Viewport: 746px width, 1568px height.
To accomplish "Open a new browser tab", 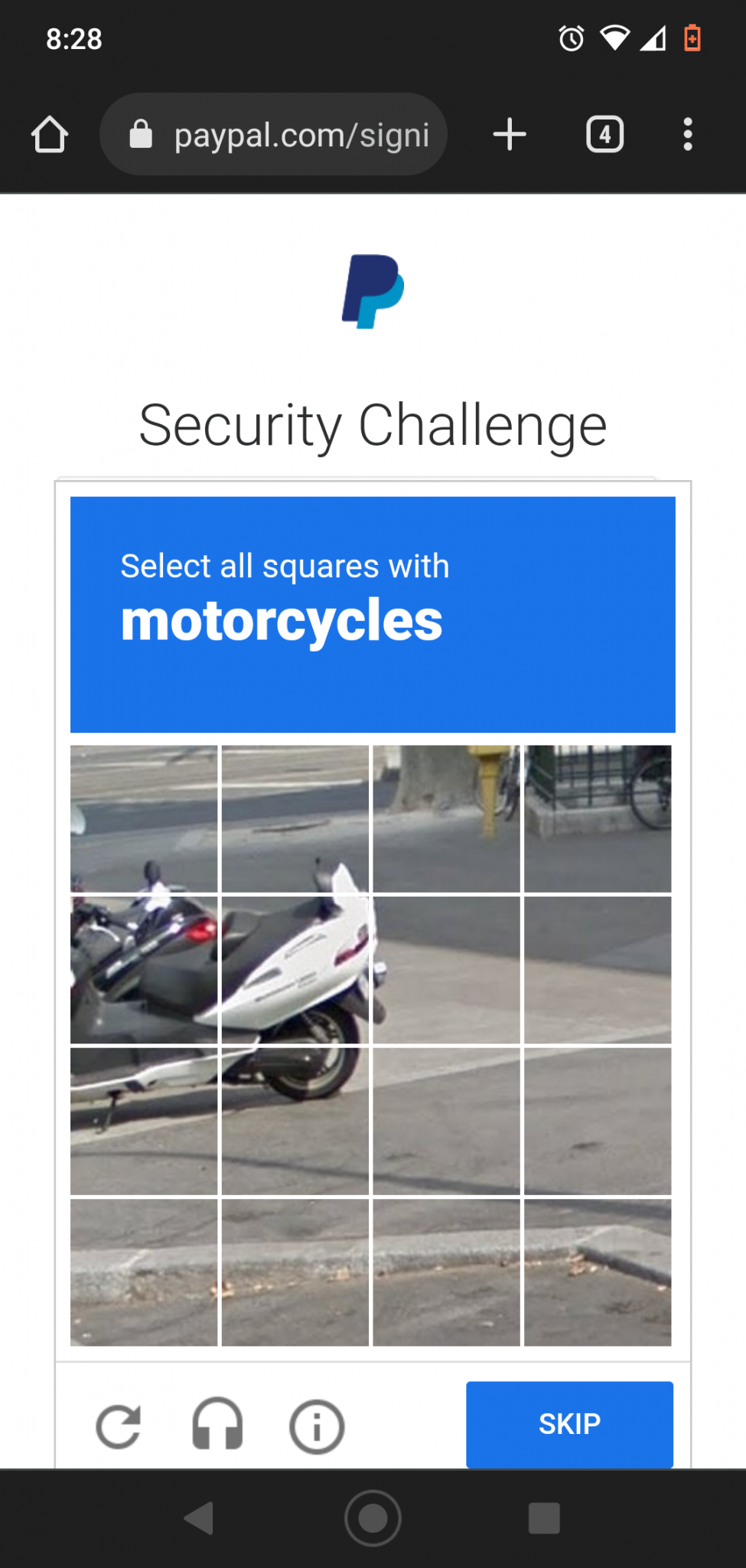I will tap(510, 135).
